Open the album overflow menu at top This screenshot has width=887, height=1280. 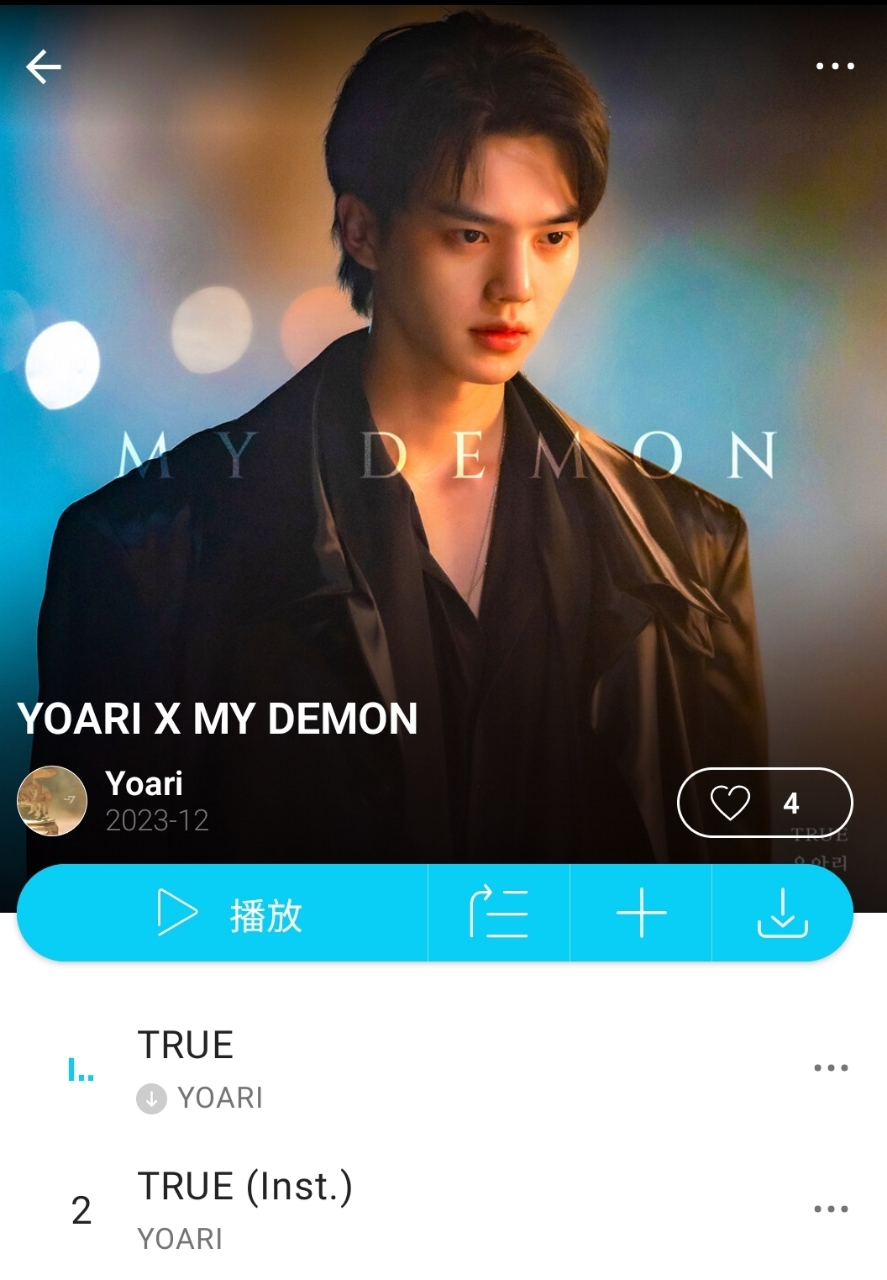tap(834, 67)
